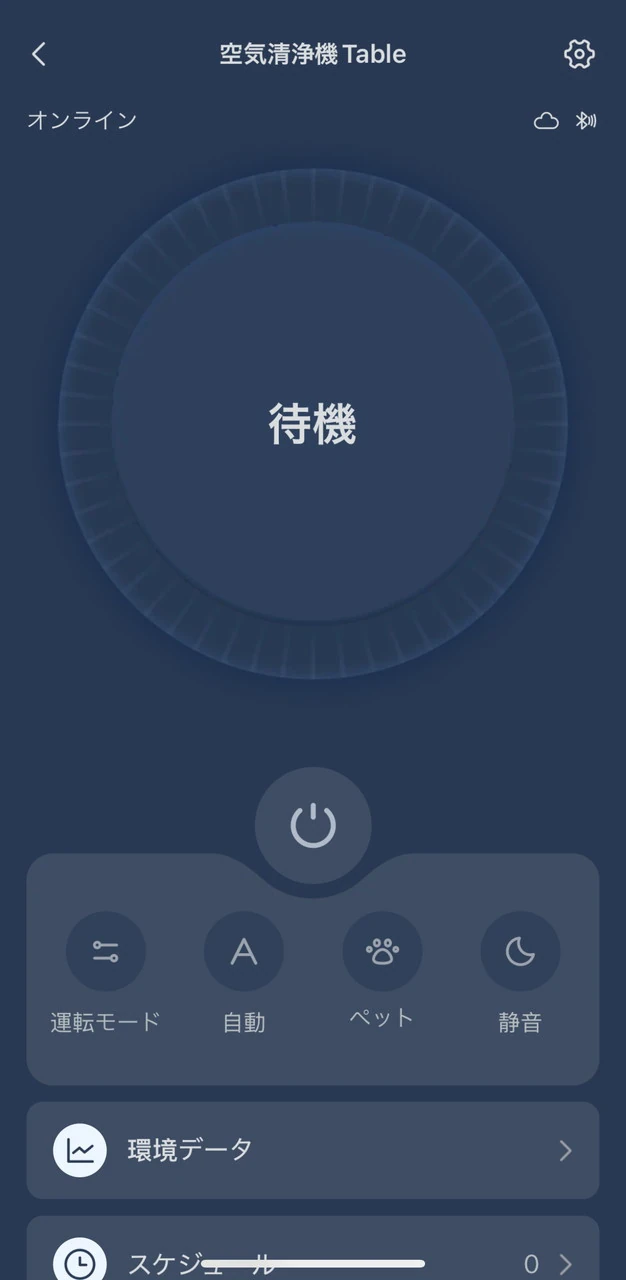The height and width of the screenshot is (1280, 626).
Task: Go back using the top arrow
Action: pyautogui.click(x=39, y=54)
